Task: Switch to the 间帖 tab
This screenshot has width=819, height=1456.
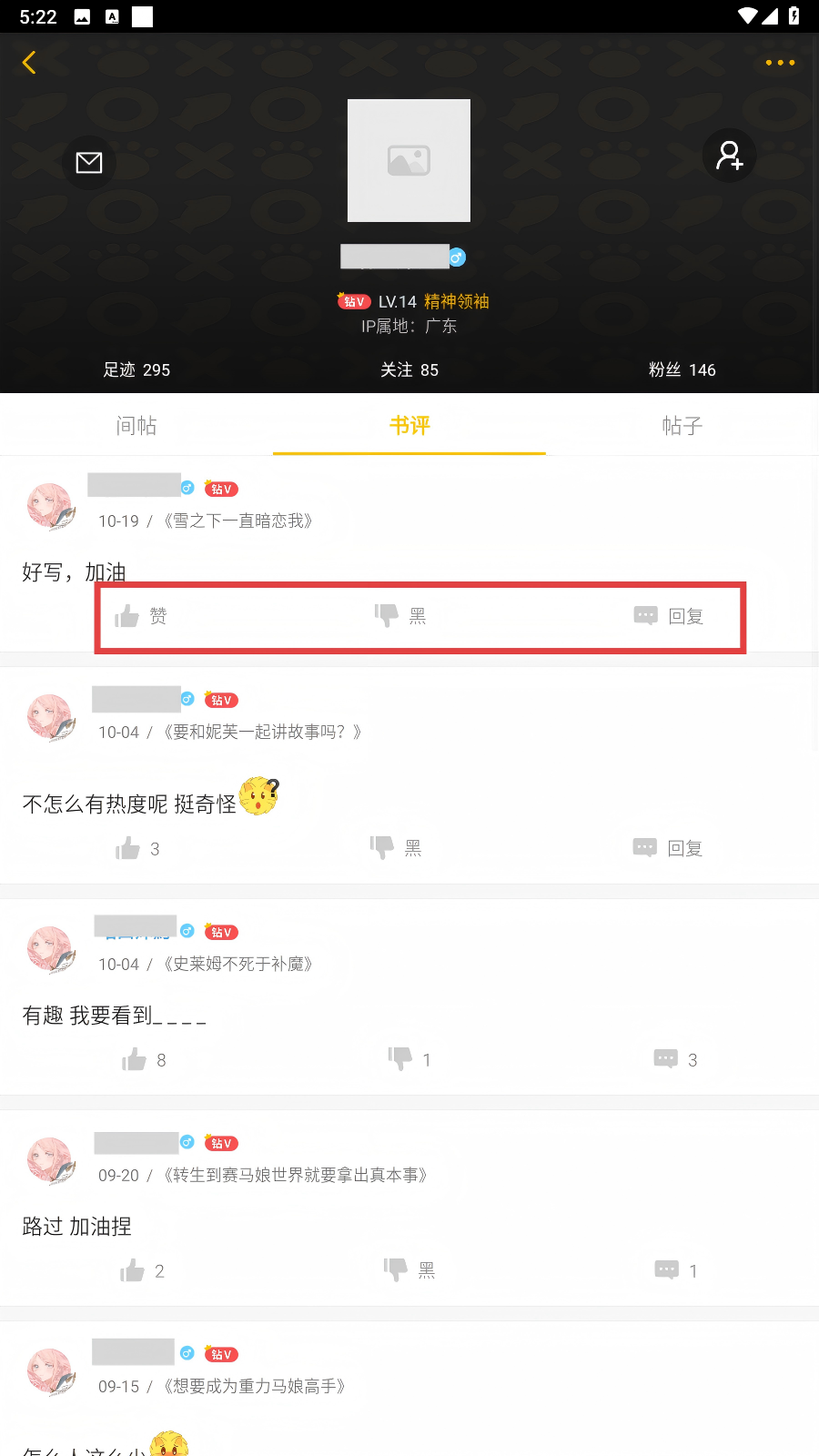Action: pyautogui.click(x=136, y=425)
